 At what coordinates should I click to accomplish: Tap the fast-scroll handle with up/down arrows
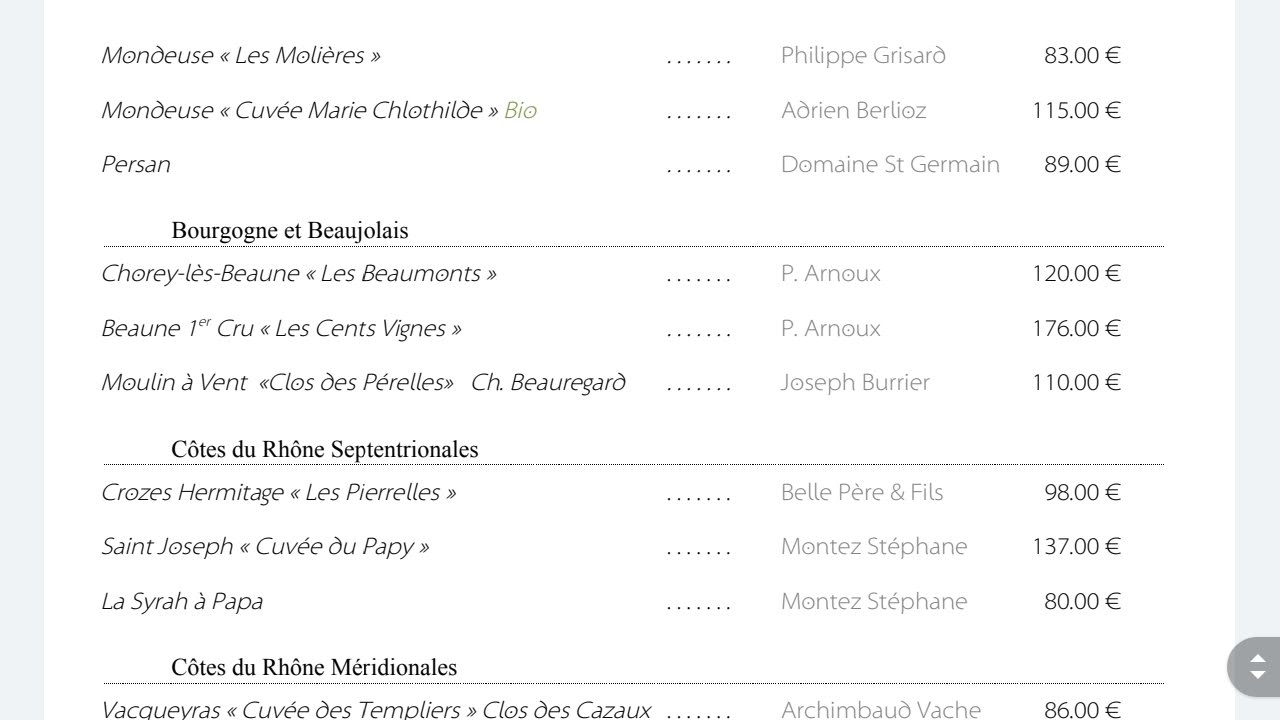pos(1255,667)
